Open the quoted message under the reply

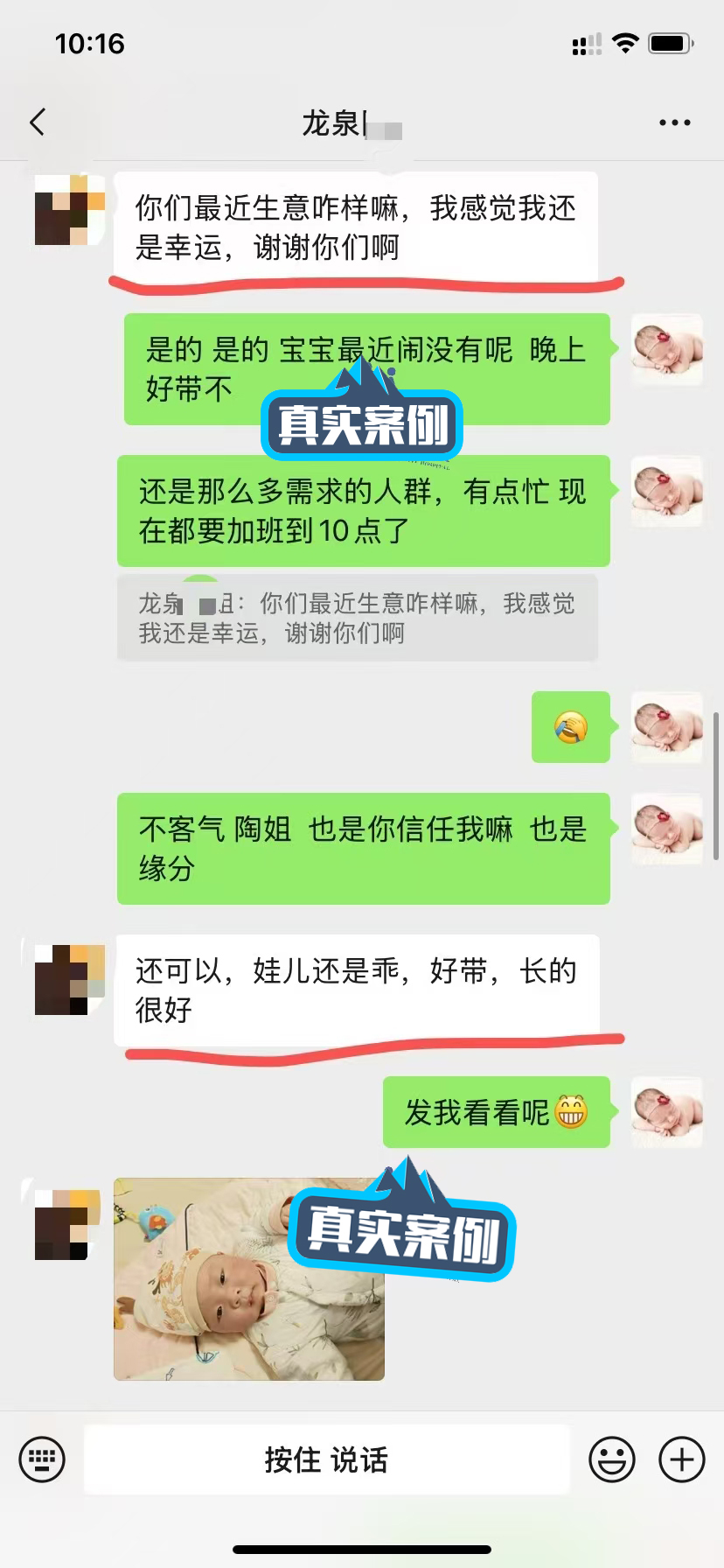tap(357, 618)
